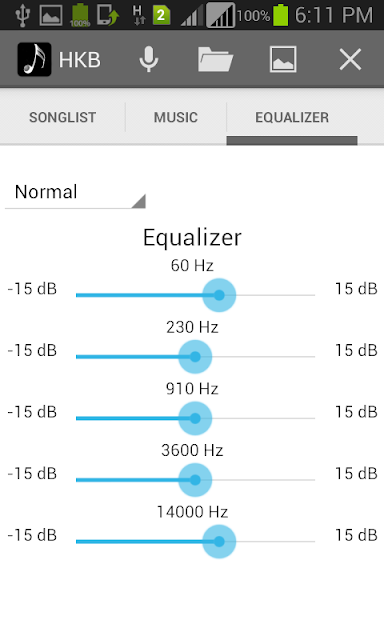Open the folder icon in the toolbar
Screen dimensions: 384x640
click(215, 60)
